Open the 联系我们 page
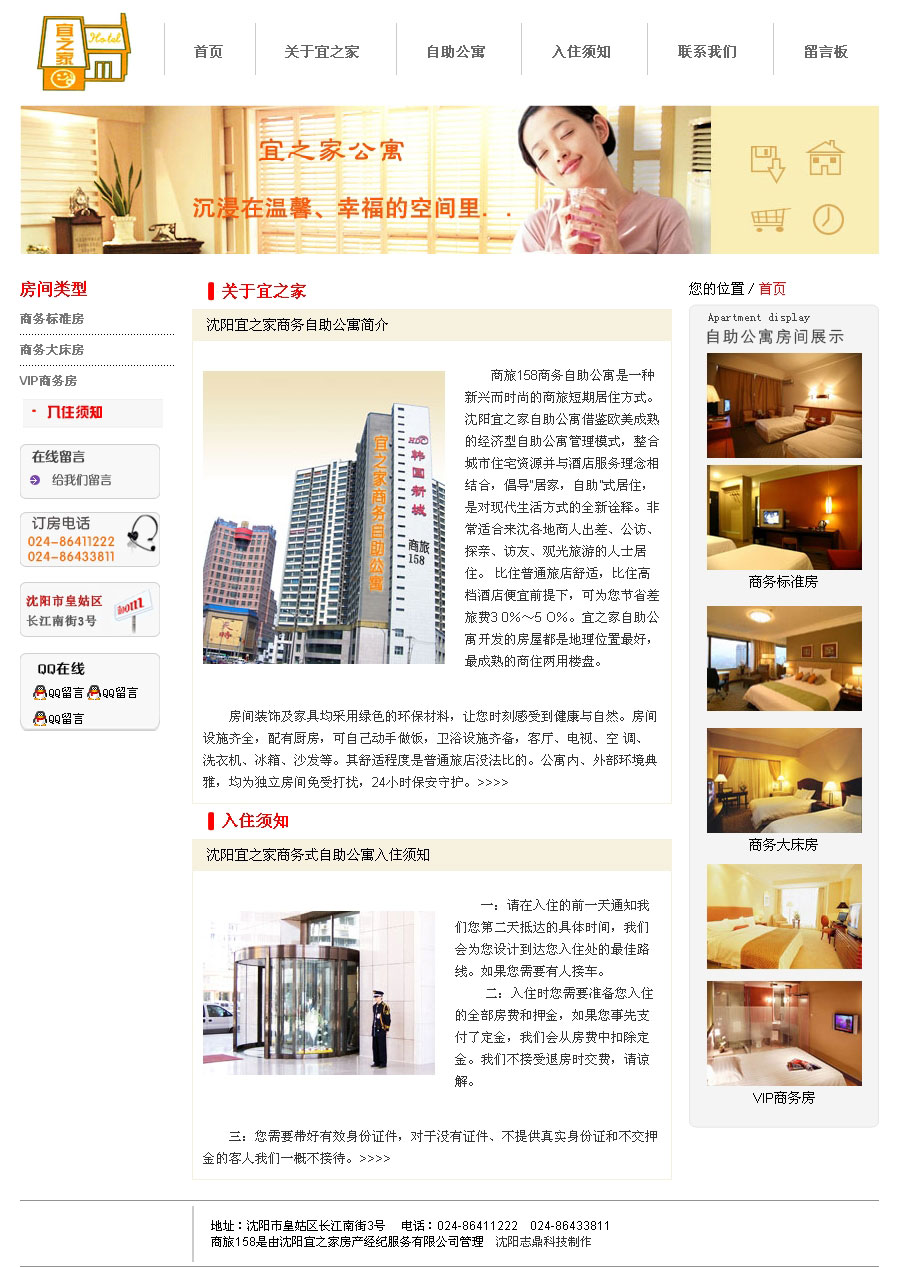Viewport: 900px width, 1268px height. pos(707,52)
